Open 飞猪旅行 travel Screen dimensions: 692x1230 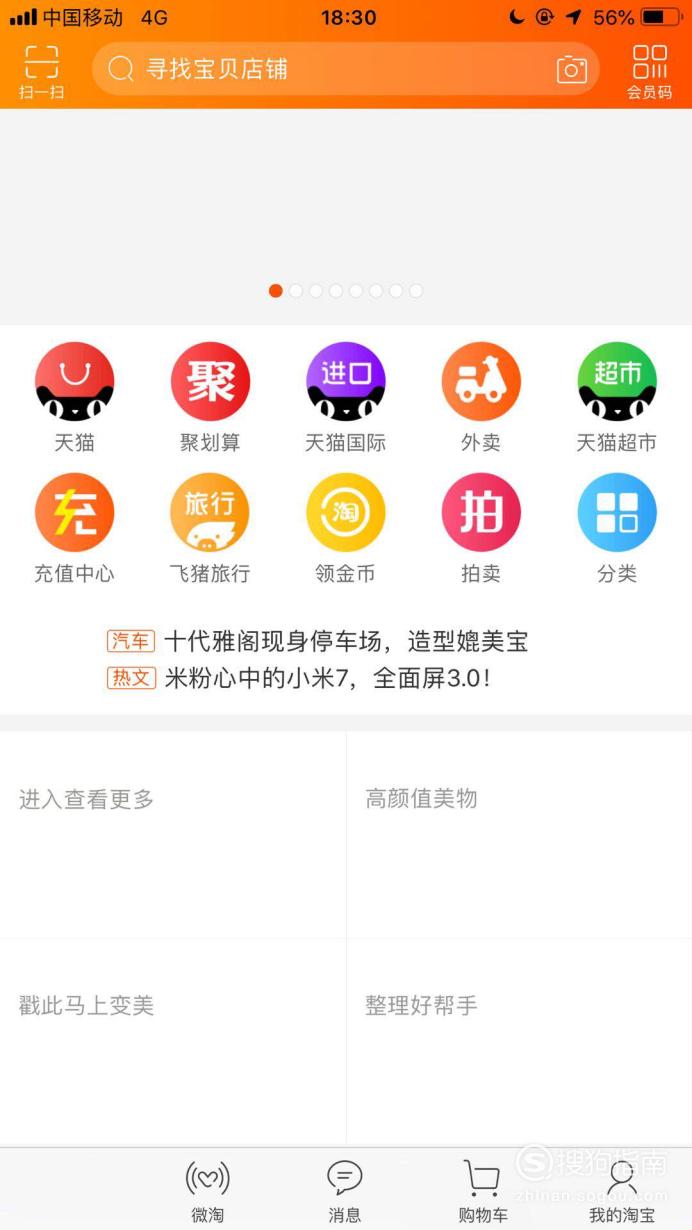point(210,529)
